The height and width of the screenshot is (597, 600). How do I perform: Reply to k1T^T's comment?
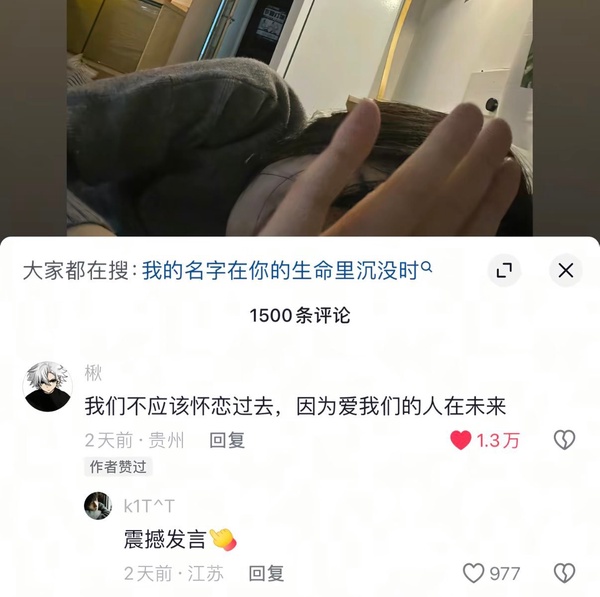(x=266, y=573)
